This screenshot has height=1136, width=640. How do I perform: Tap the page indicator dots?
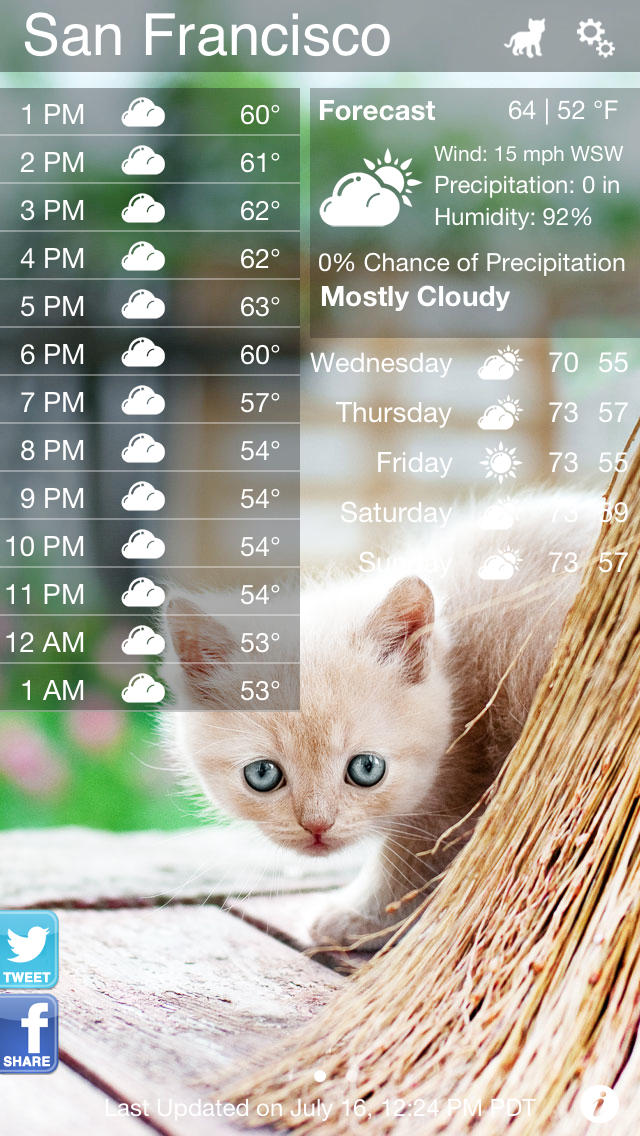(x=336, y=1076)
